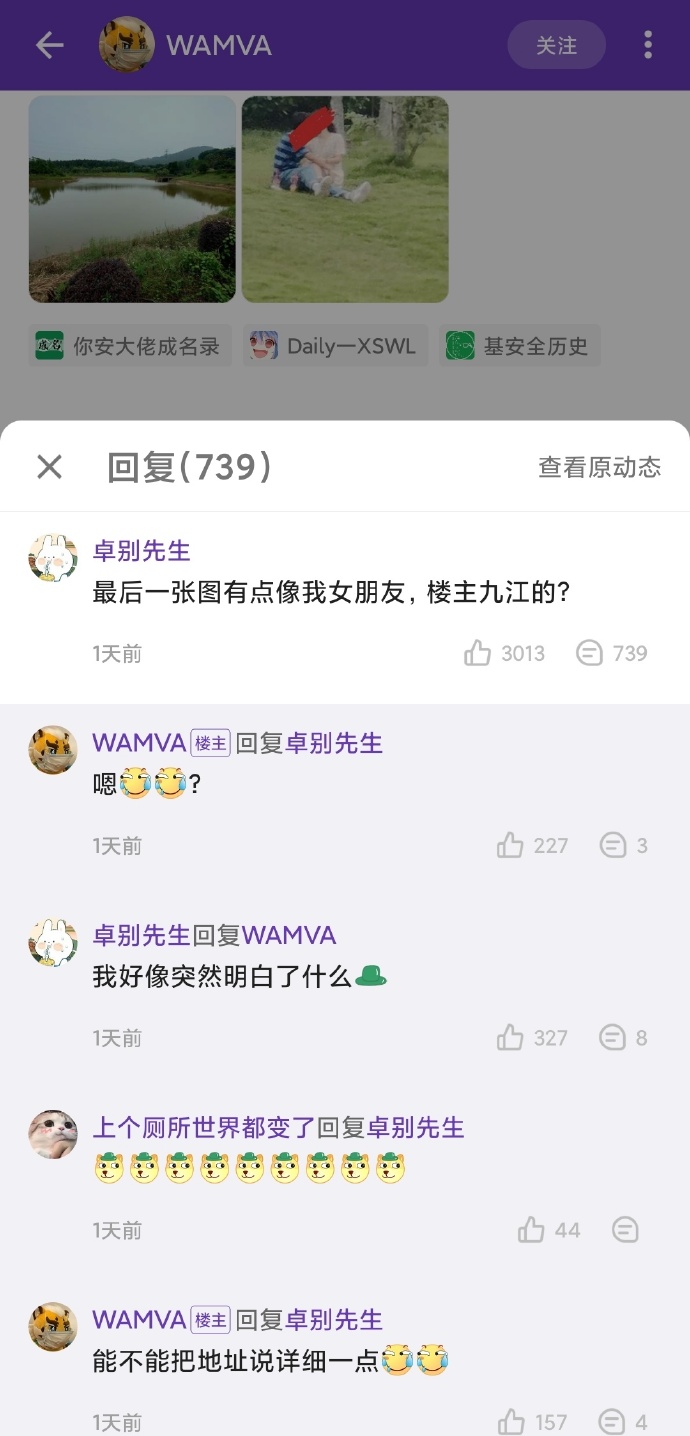Open the username 上个厕所世界都变了
Image resolution: width=690 pixels, height=1436 pixels.
coord(204,1128)
